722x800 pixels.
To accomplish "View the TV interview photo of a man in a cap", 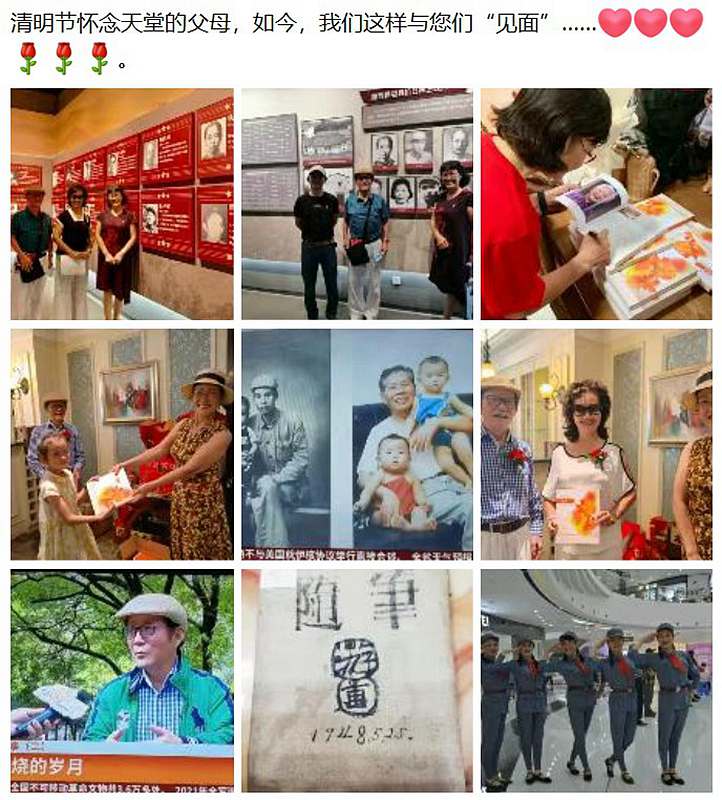I will [x=122, y=681].
